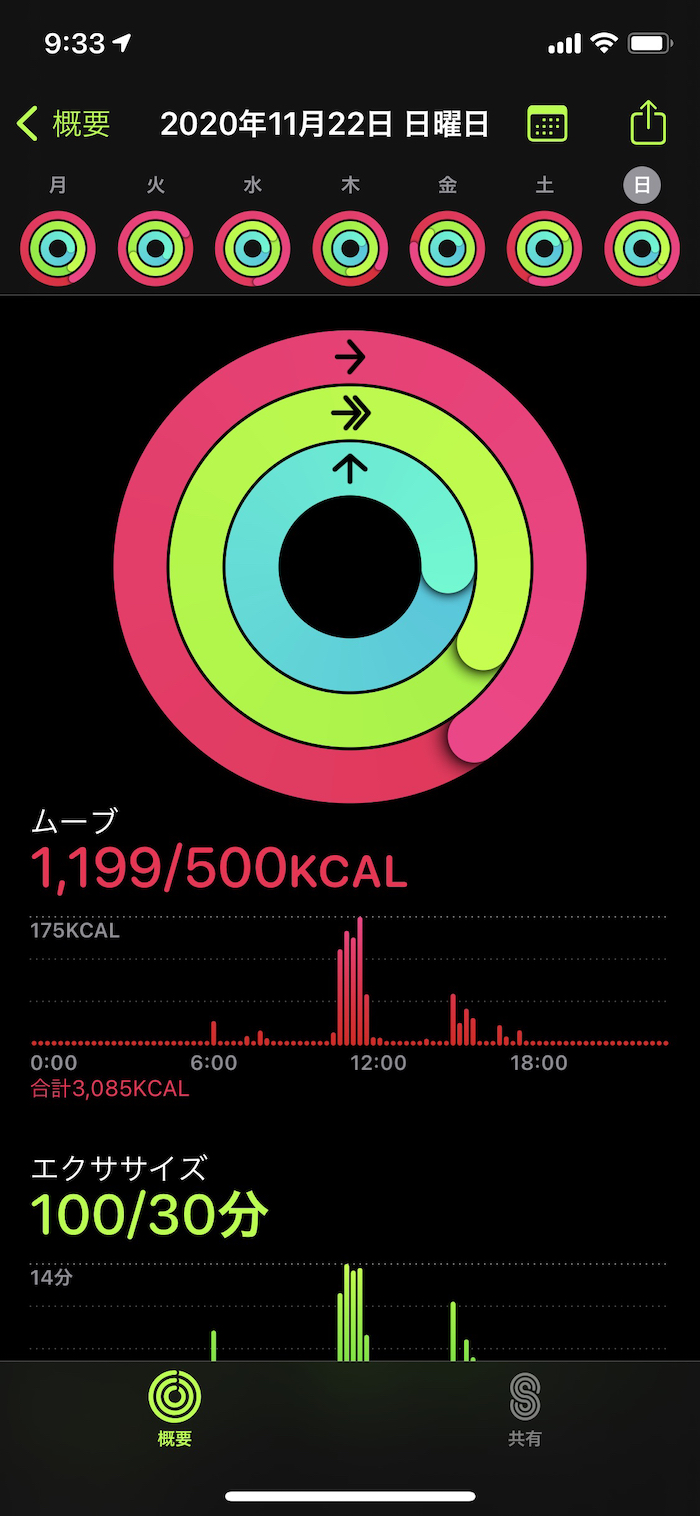Select Tuesday (火) activity rings
Viewport: 700px width, 1516px height.
pos(155,248)
